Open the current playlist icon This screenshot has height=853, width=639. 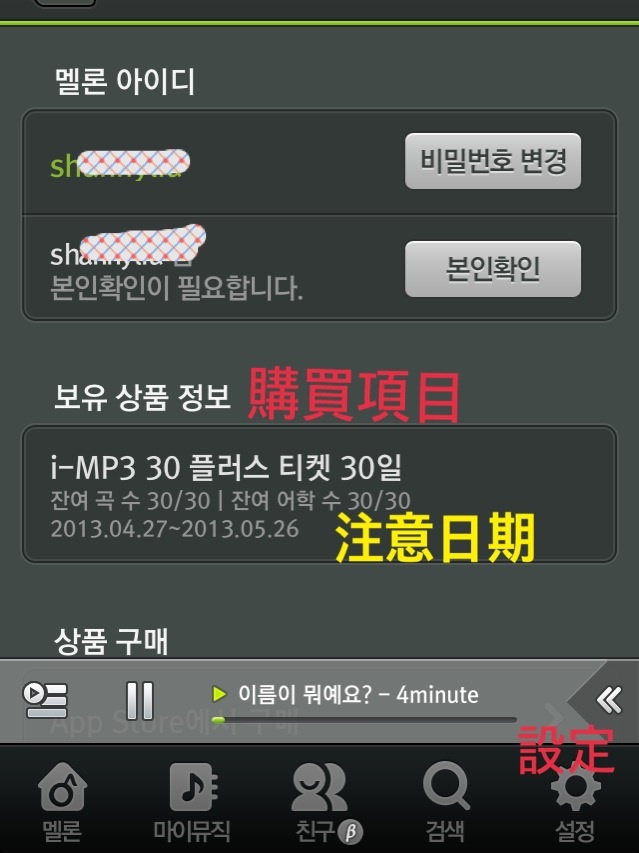[x=46, y=699]
